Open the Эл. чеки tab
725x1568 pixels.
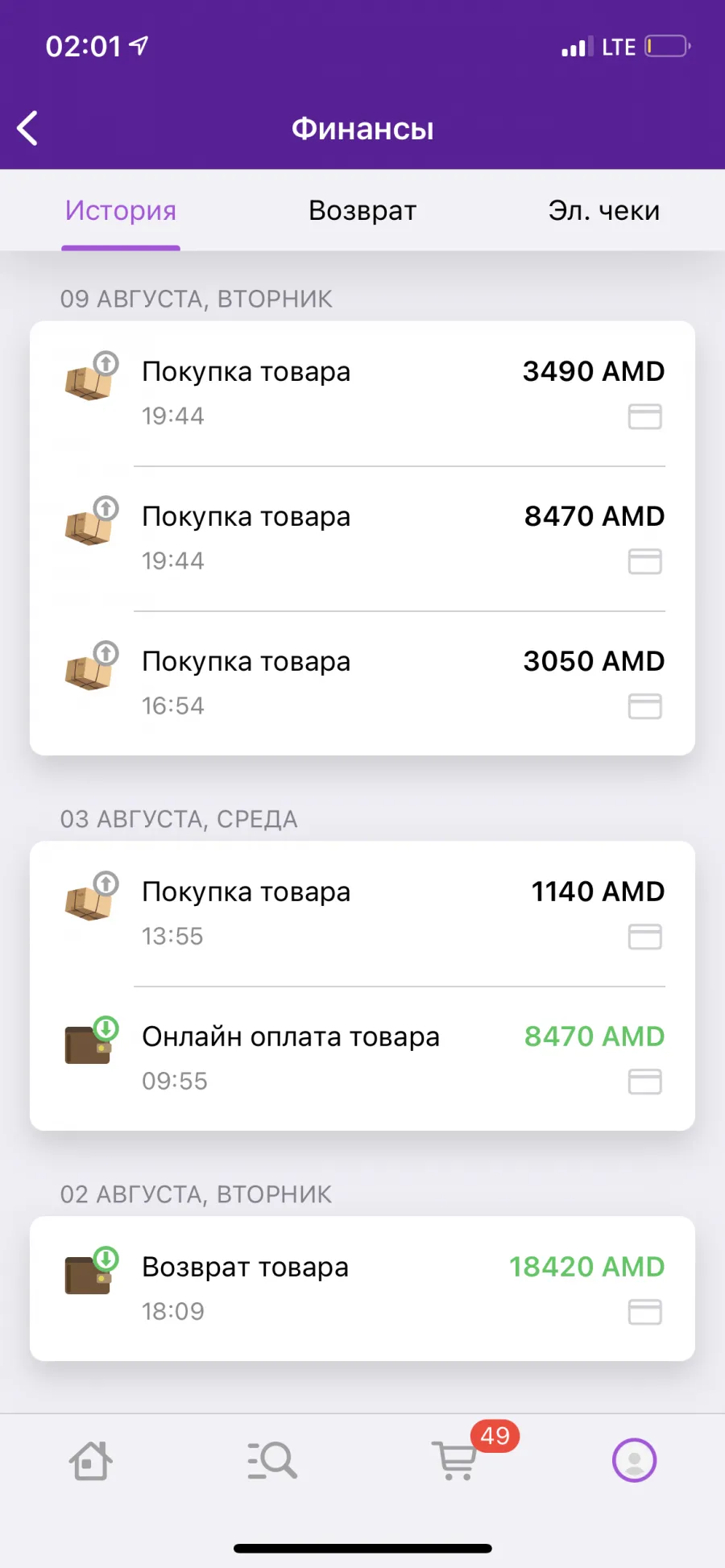click(603, 211)
